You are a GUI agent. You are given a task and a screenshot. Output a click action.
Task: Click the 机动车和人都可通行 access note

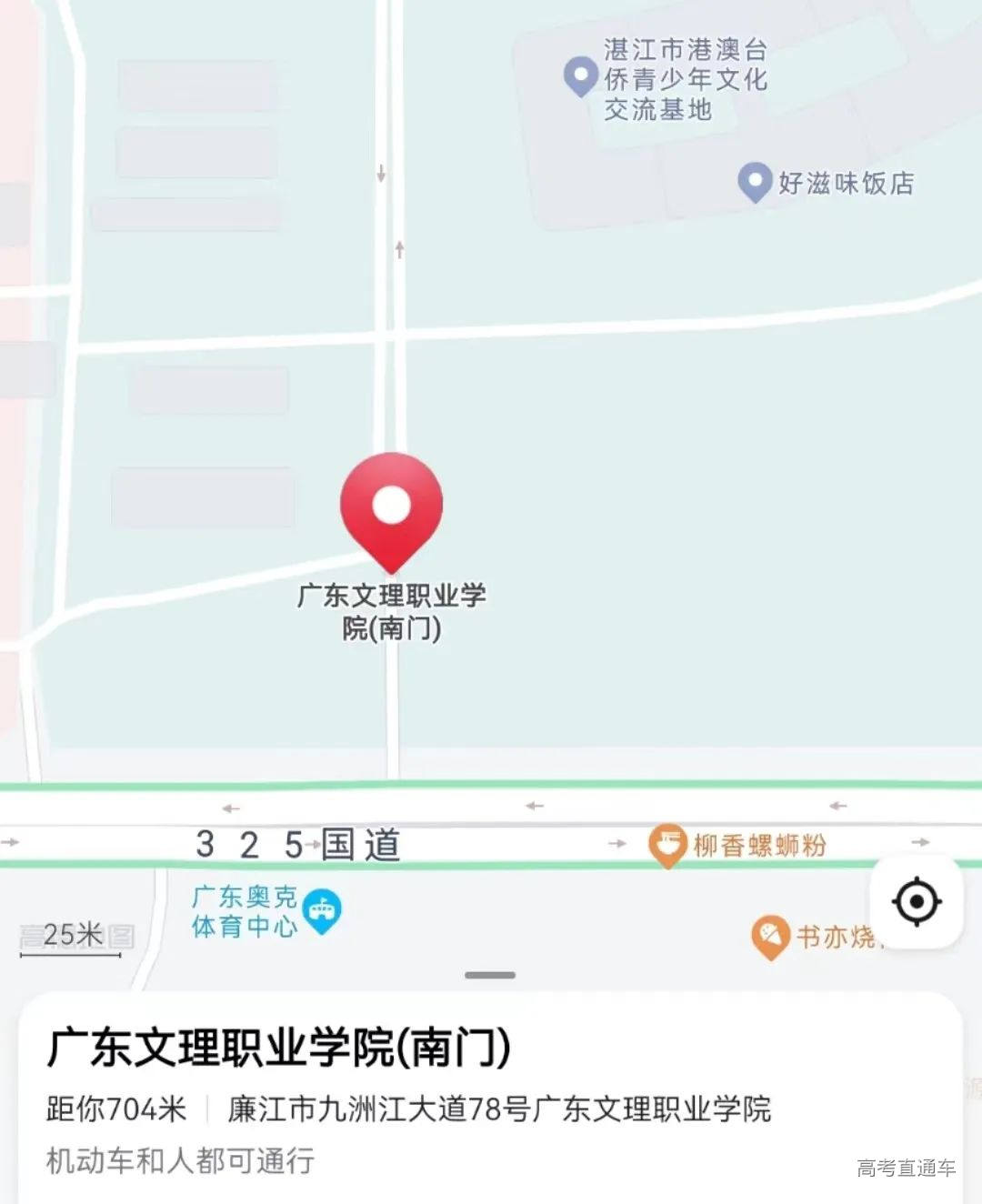point(177,1161)
